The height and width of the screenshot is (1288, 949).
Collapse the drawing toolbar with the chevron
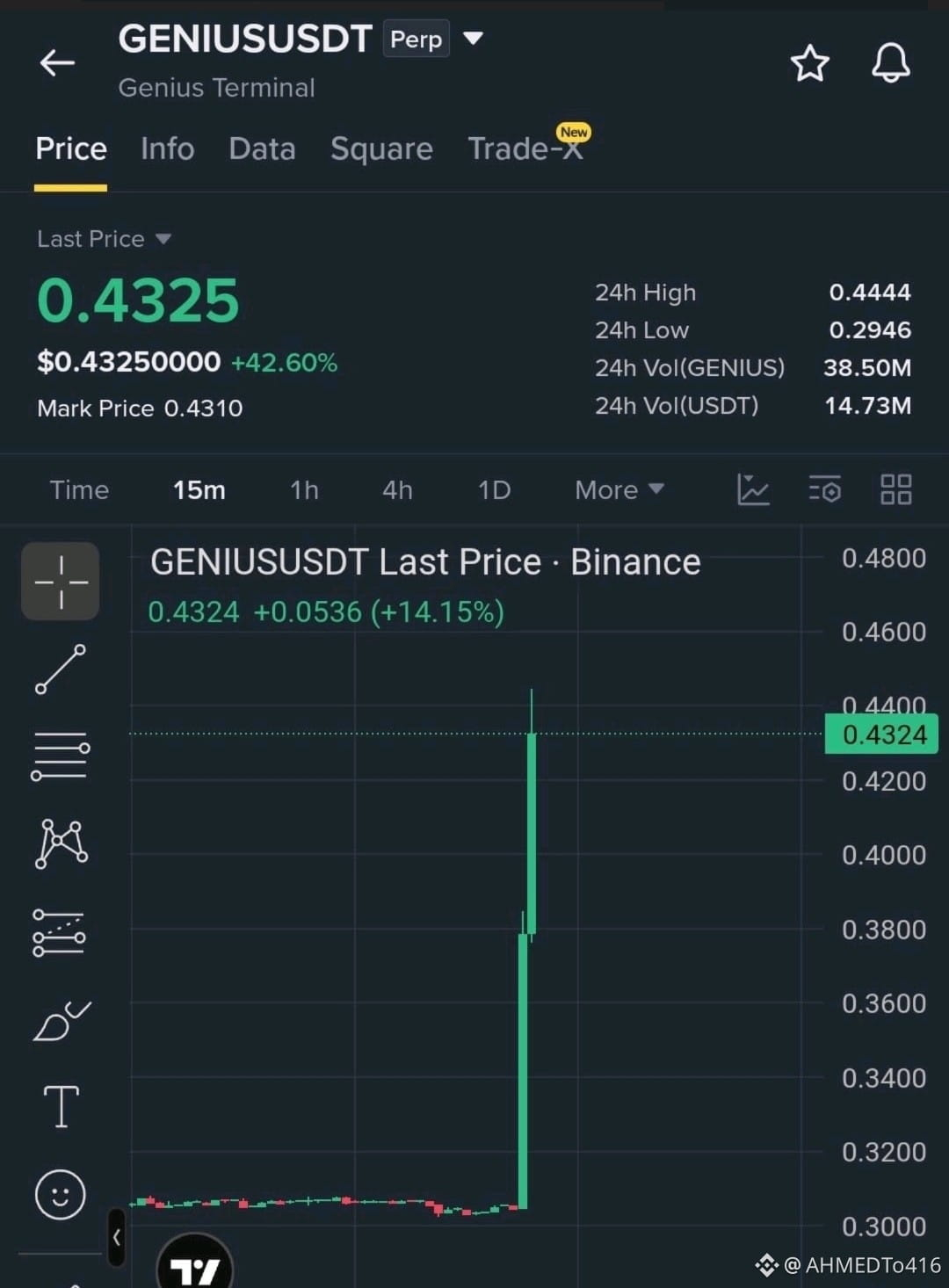[x=116, y=1237]
